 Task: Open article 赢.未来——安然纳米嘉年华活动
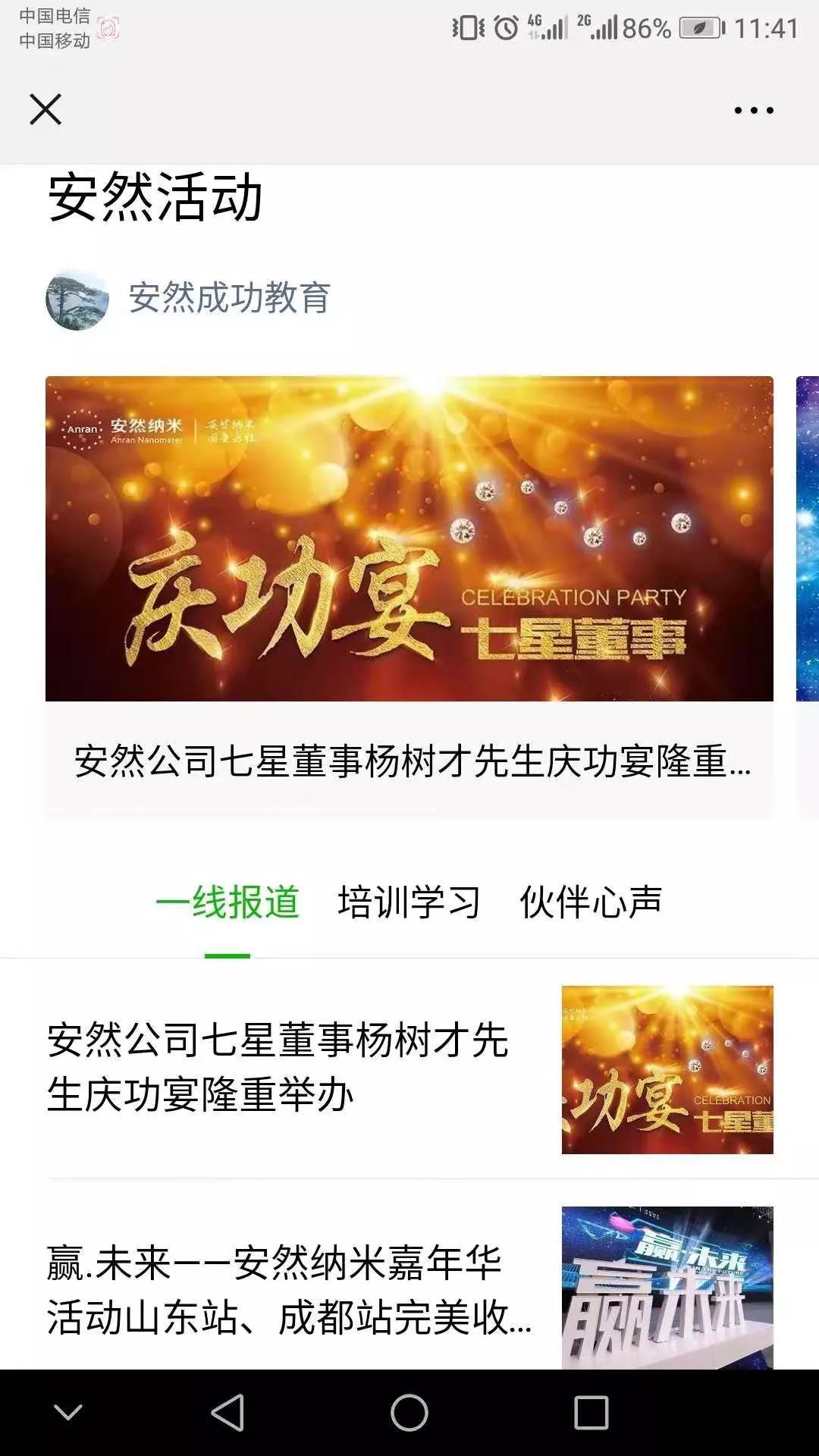288,1289
